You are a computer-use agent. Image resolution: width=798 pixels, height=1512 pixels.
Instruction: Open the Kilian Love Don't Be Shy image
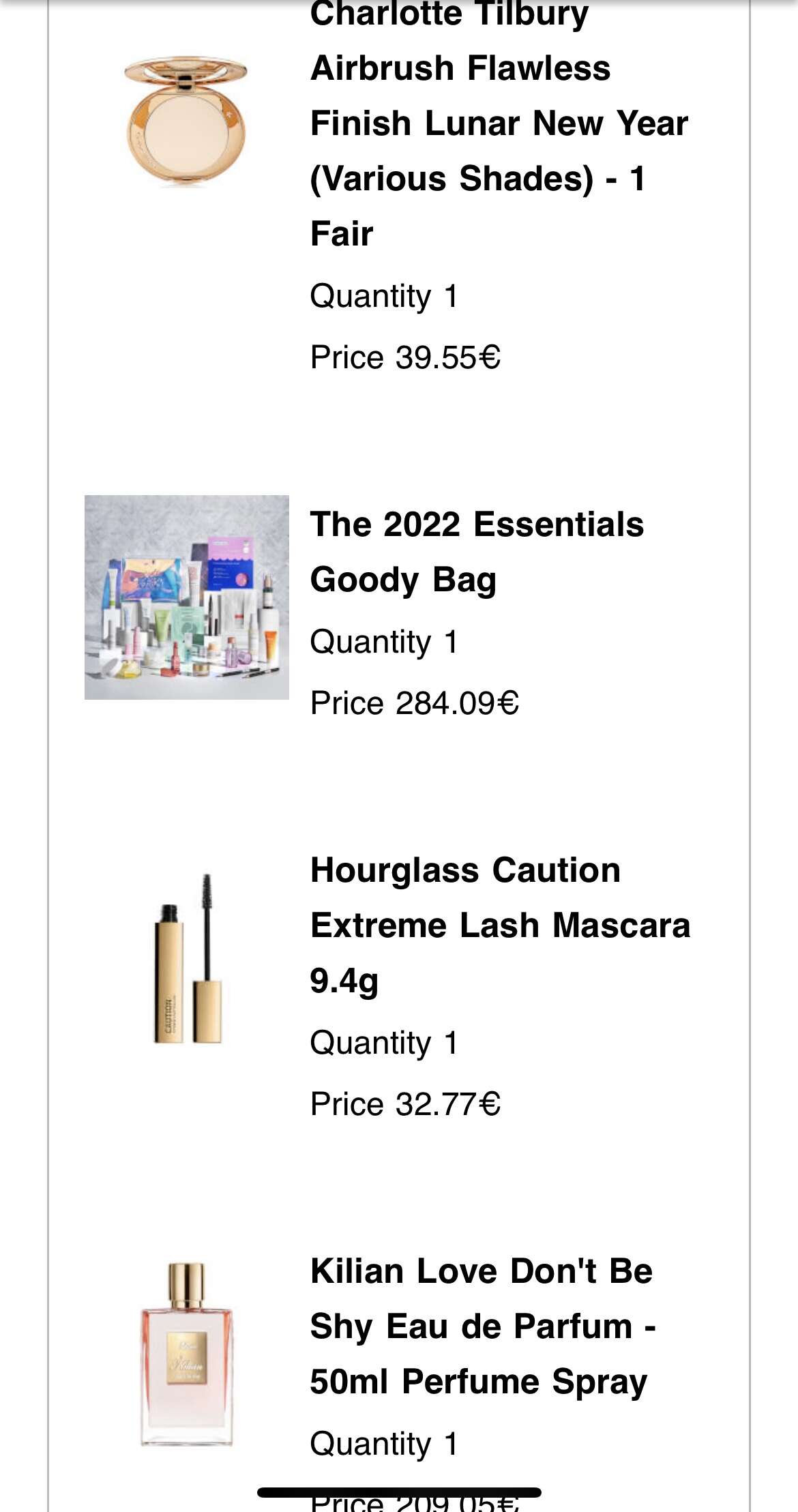pyautogui.click(x=186, y=1353)
